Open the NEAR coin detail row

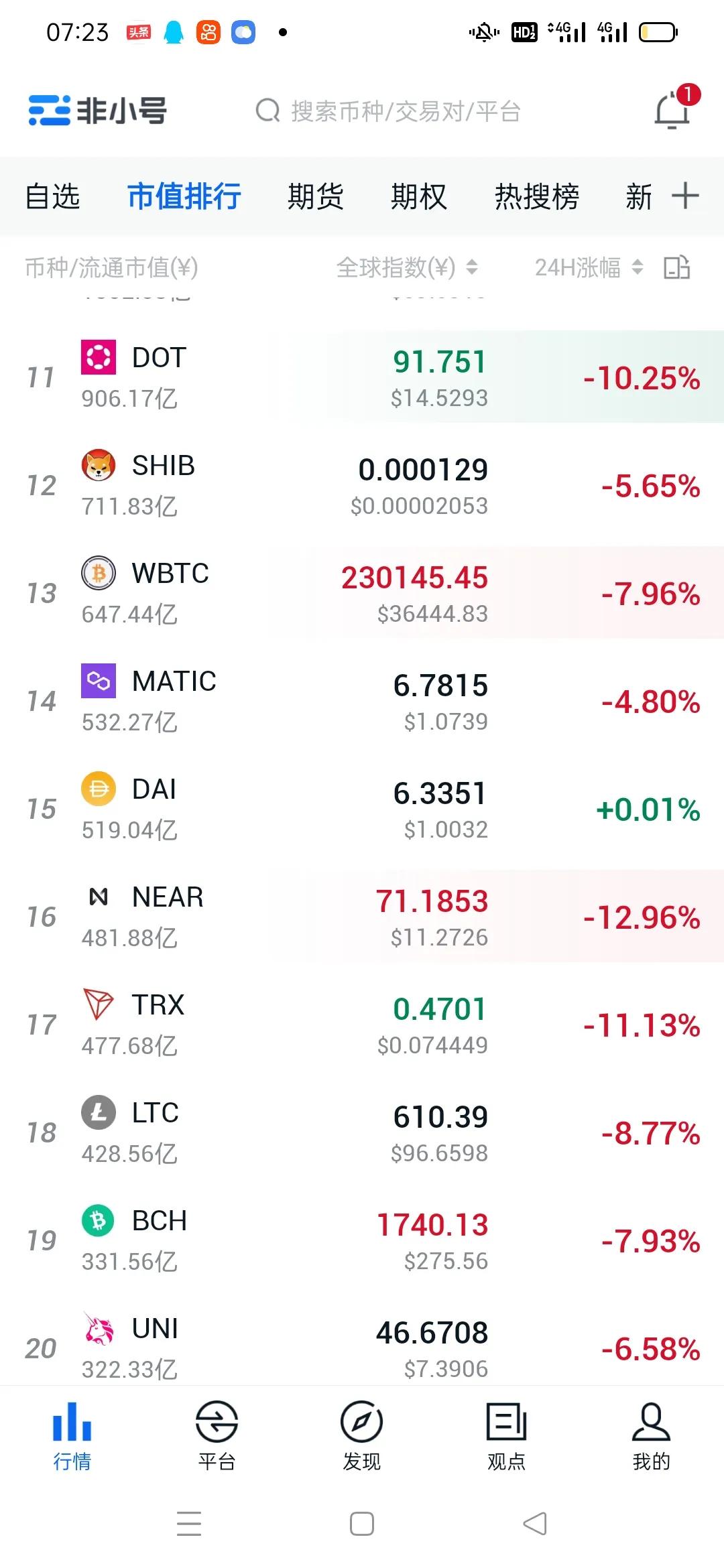(362, 917)
